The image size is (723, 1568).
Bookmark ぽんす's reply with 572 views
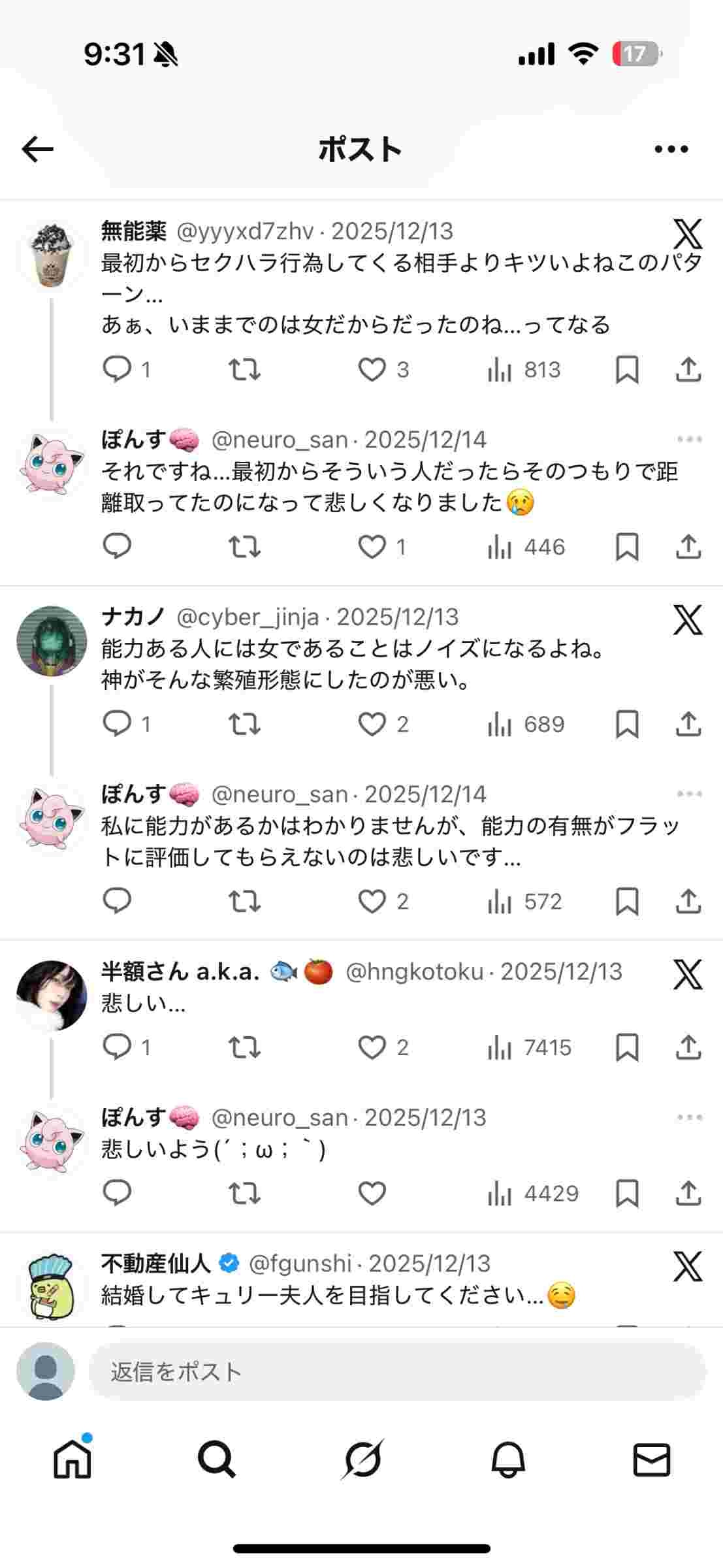click(x=627, y=902)
